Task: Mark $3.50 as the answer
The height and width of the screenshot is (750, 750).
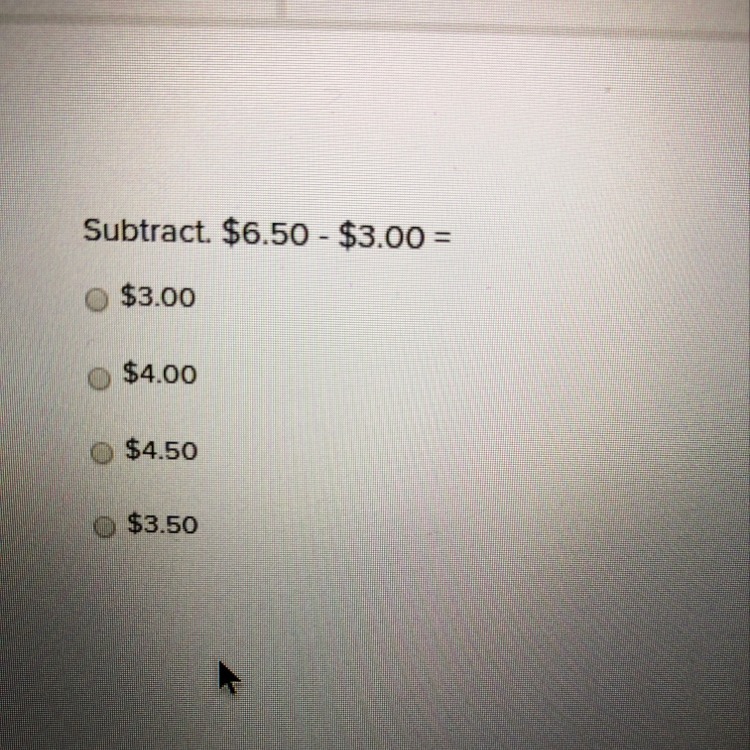Action: point(104,527)
